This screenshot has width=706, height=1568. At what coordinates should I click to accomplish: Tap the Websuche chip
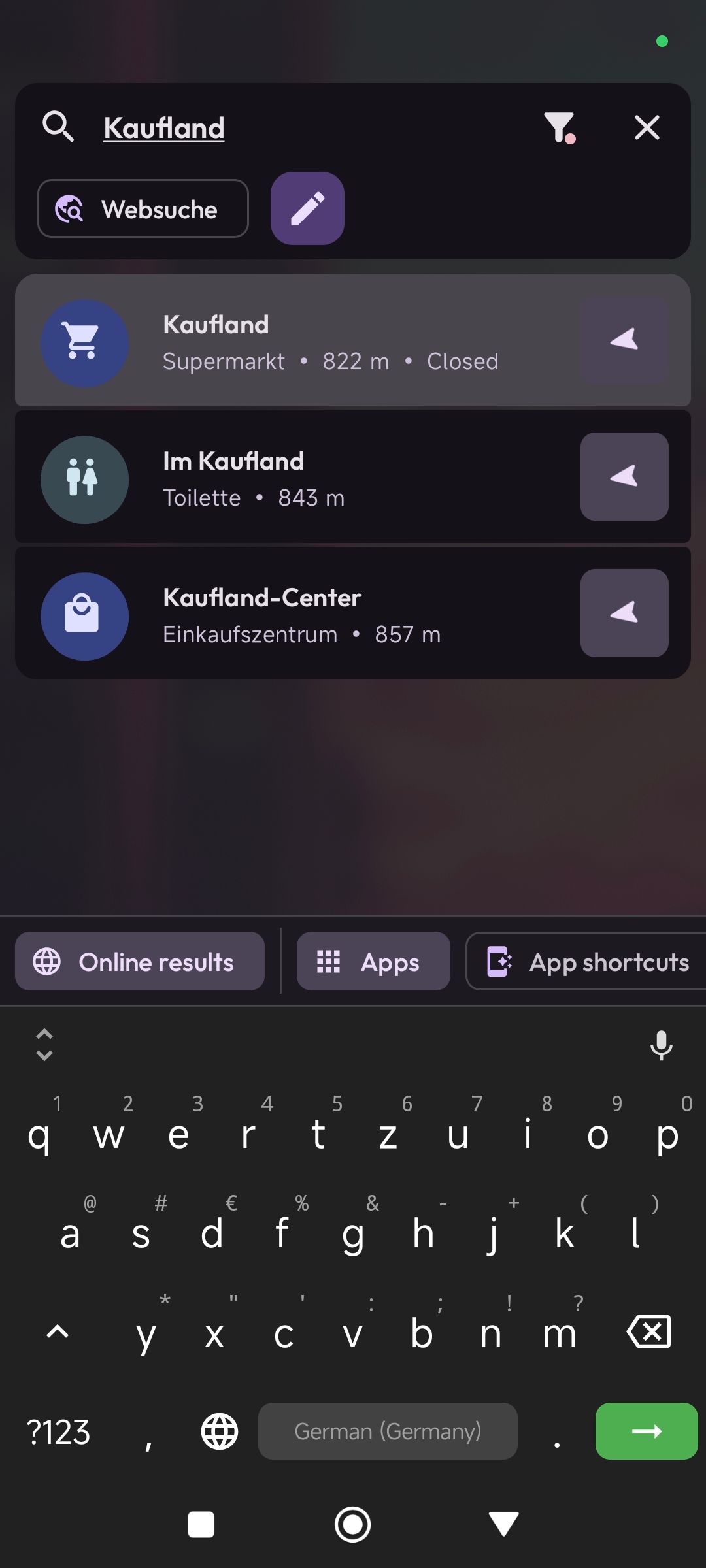click(143, 209)
